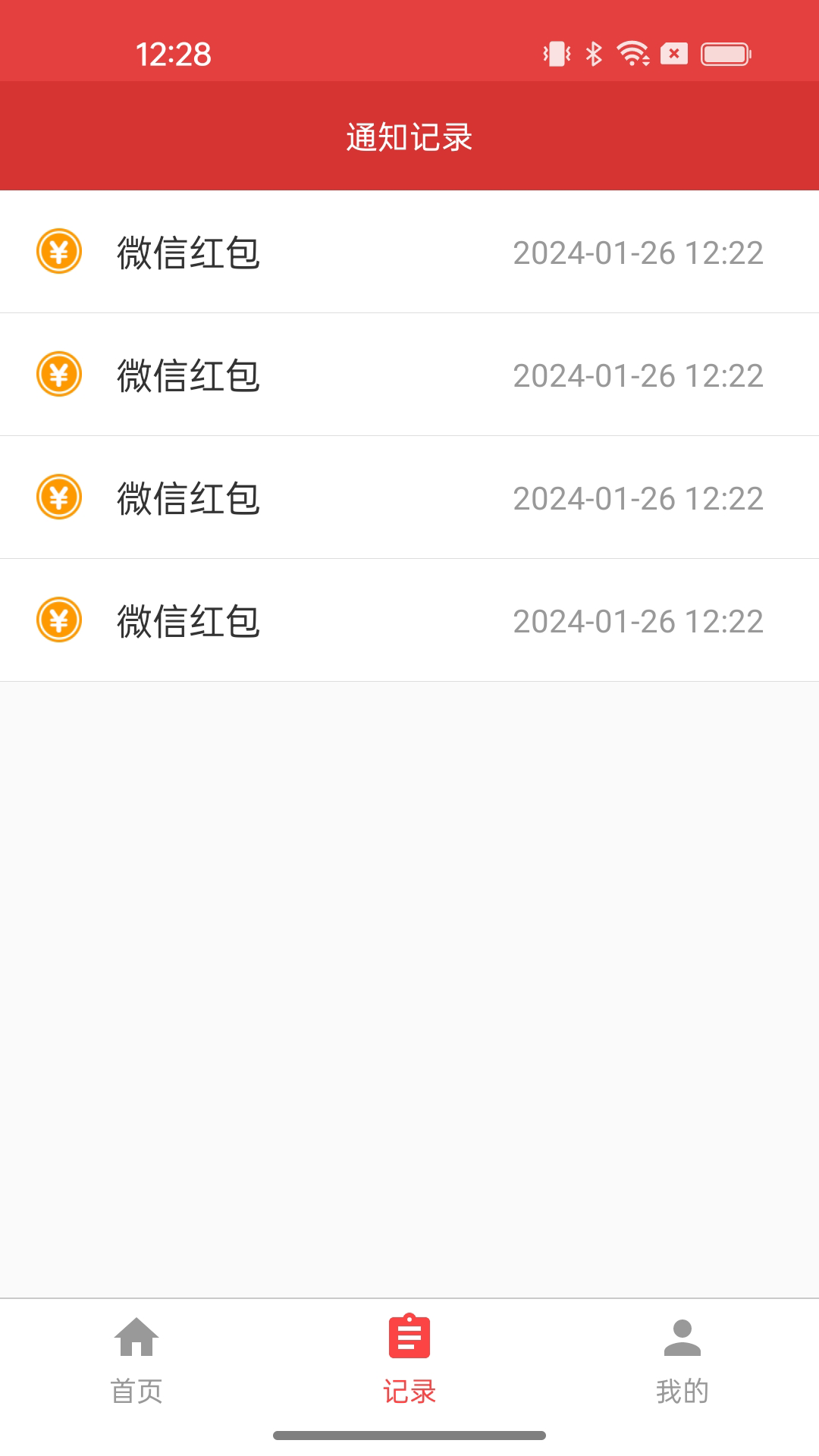Tap the coin icon on the third 微信红包 entry
Viewport: 819px width, 1456px height.
pos(59,497)
